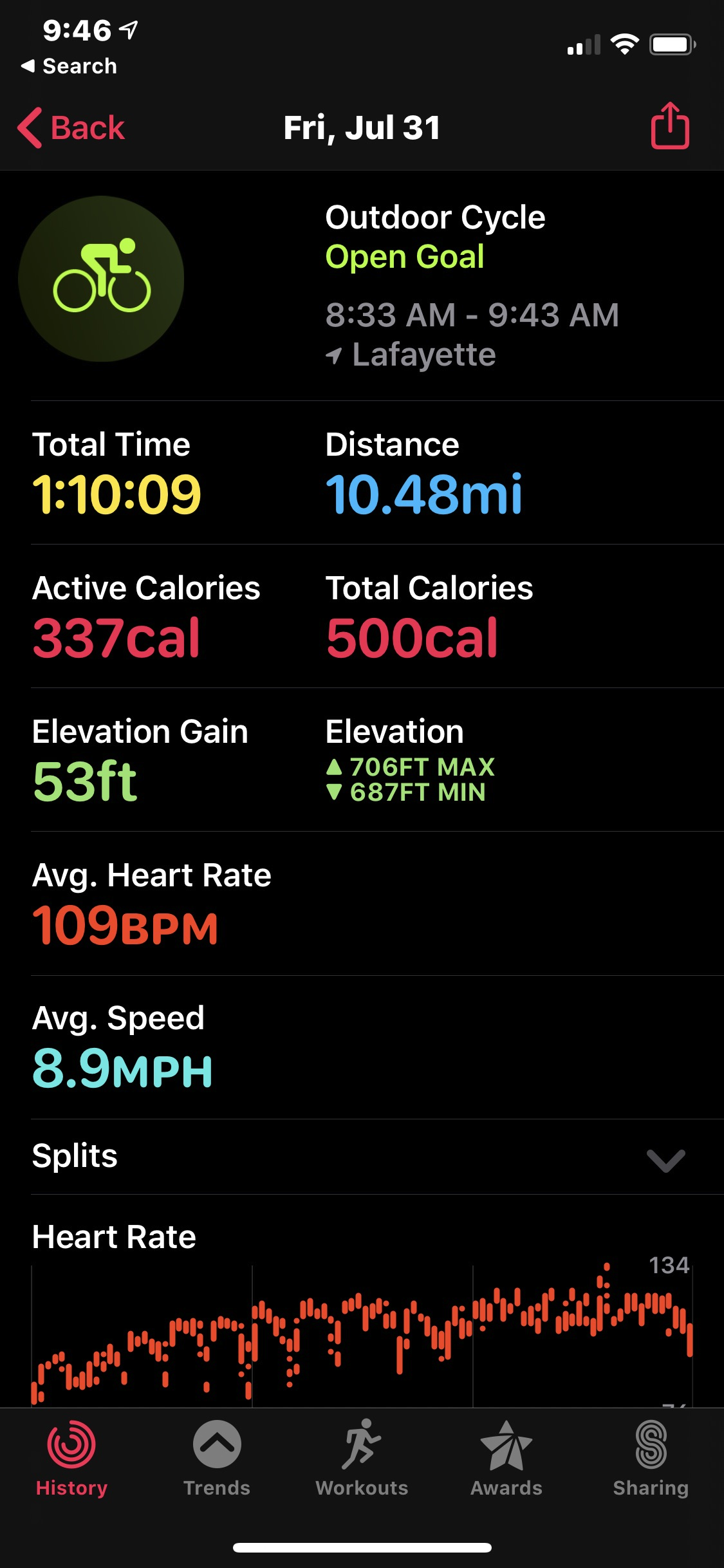The image size is (724, 1568).
Task: Go to the Sharing tab
Action: click(x=651, y=1459)
